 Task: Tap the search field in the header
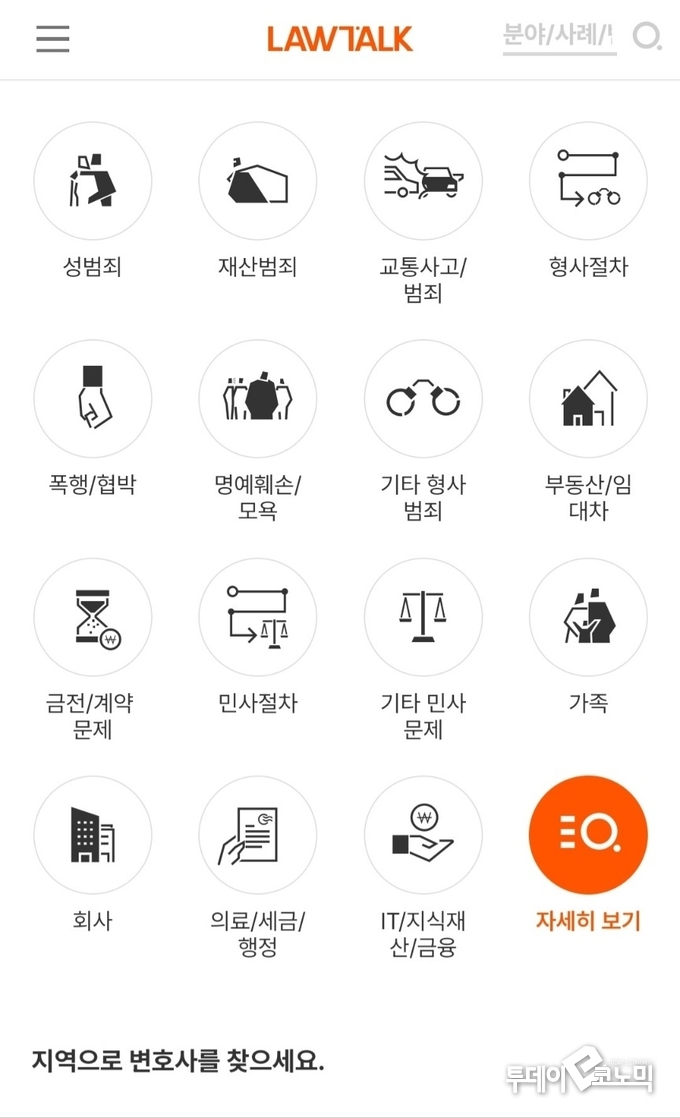click(558, 37)
